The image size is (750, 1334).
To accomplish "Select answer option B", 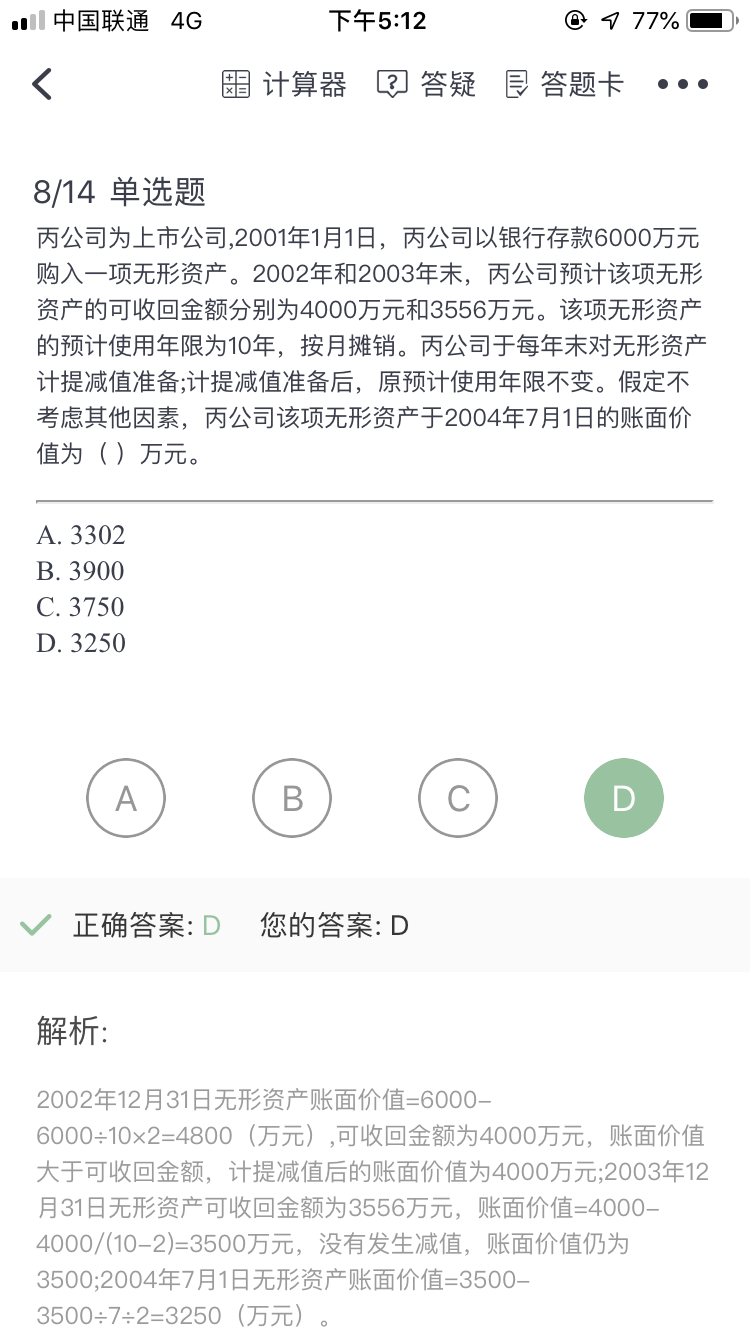I will tap(292, 798).
